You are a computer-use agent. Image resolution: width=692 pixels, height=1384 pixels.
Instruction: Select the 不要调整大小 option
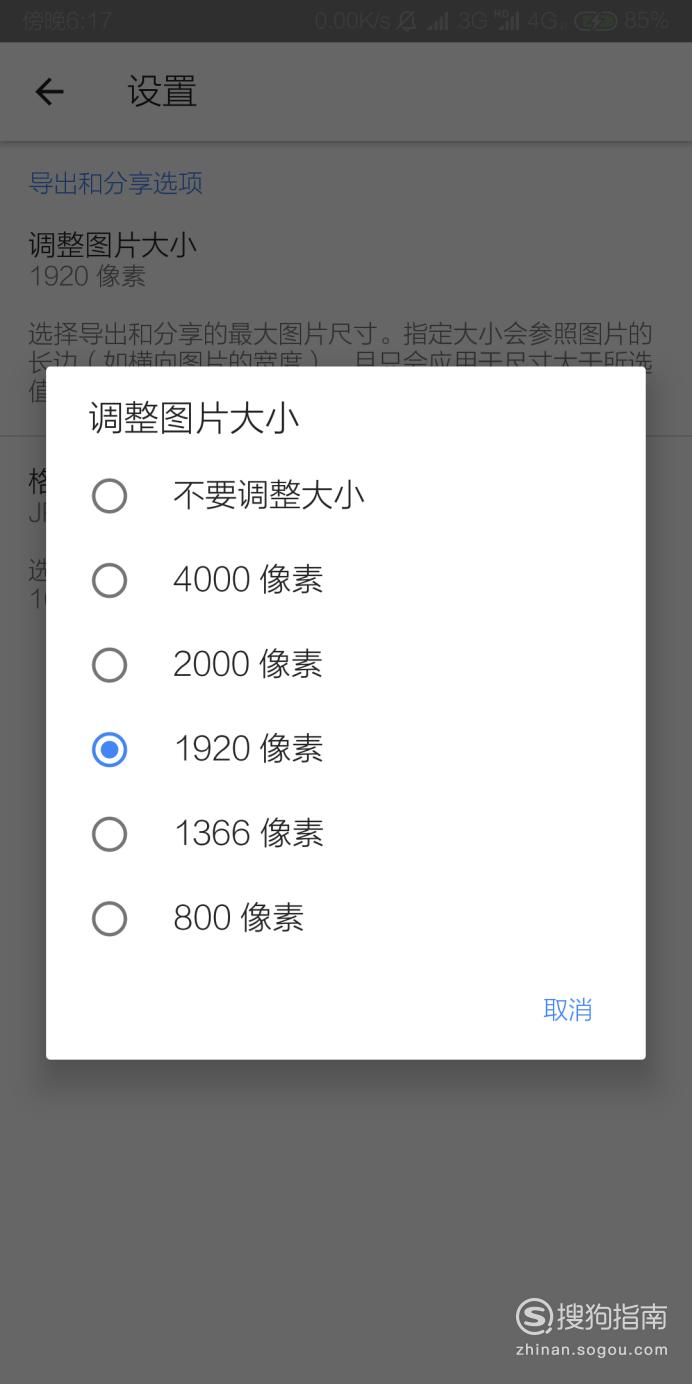pyautogui.click(x=345, y=495)
